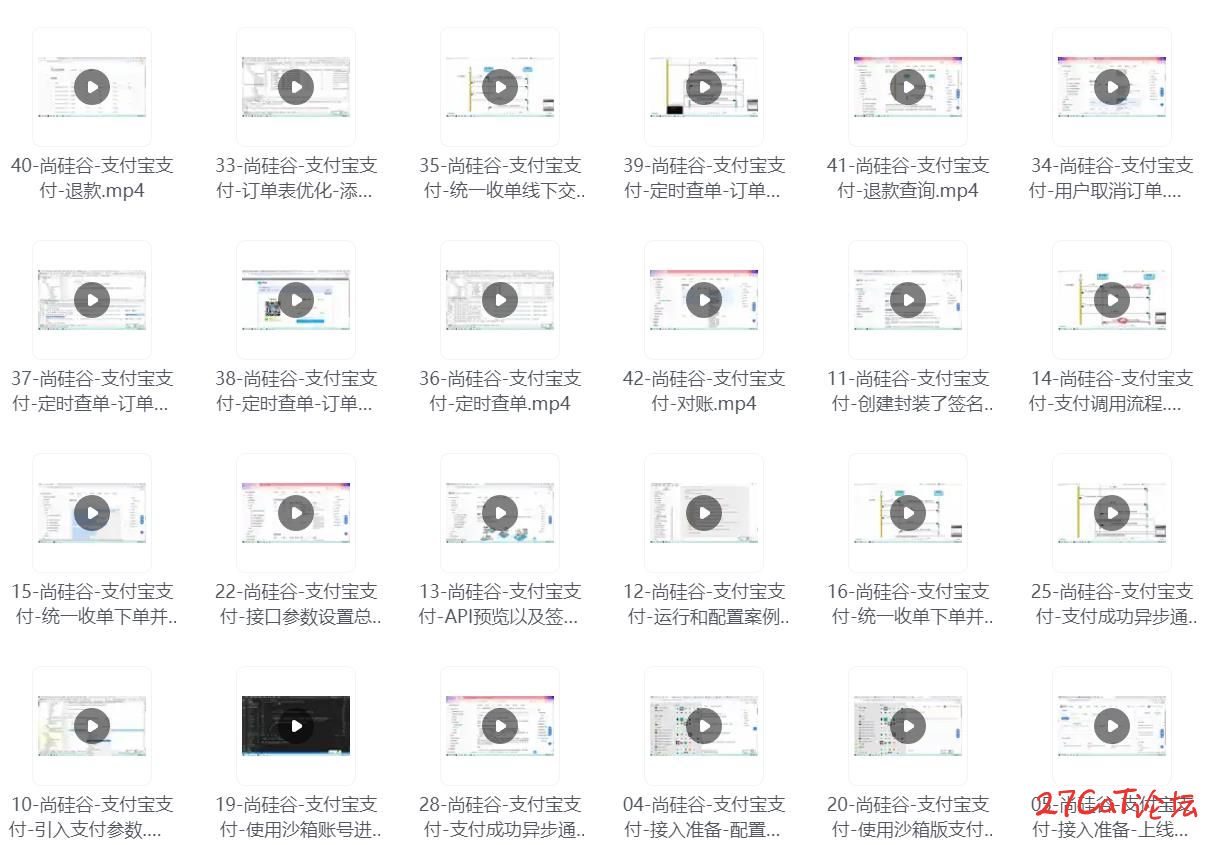The height and width of the screenshot is (845, 1213).
Task: Open video 41 退款查询.mp4
Action: click(908, 87)
